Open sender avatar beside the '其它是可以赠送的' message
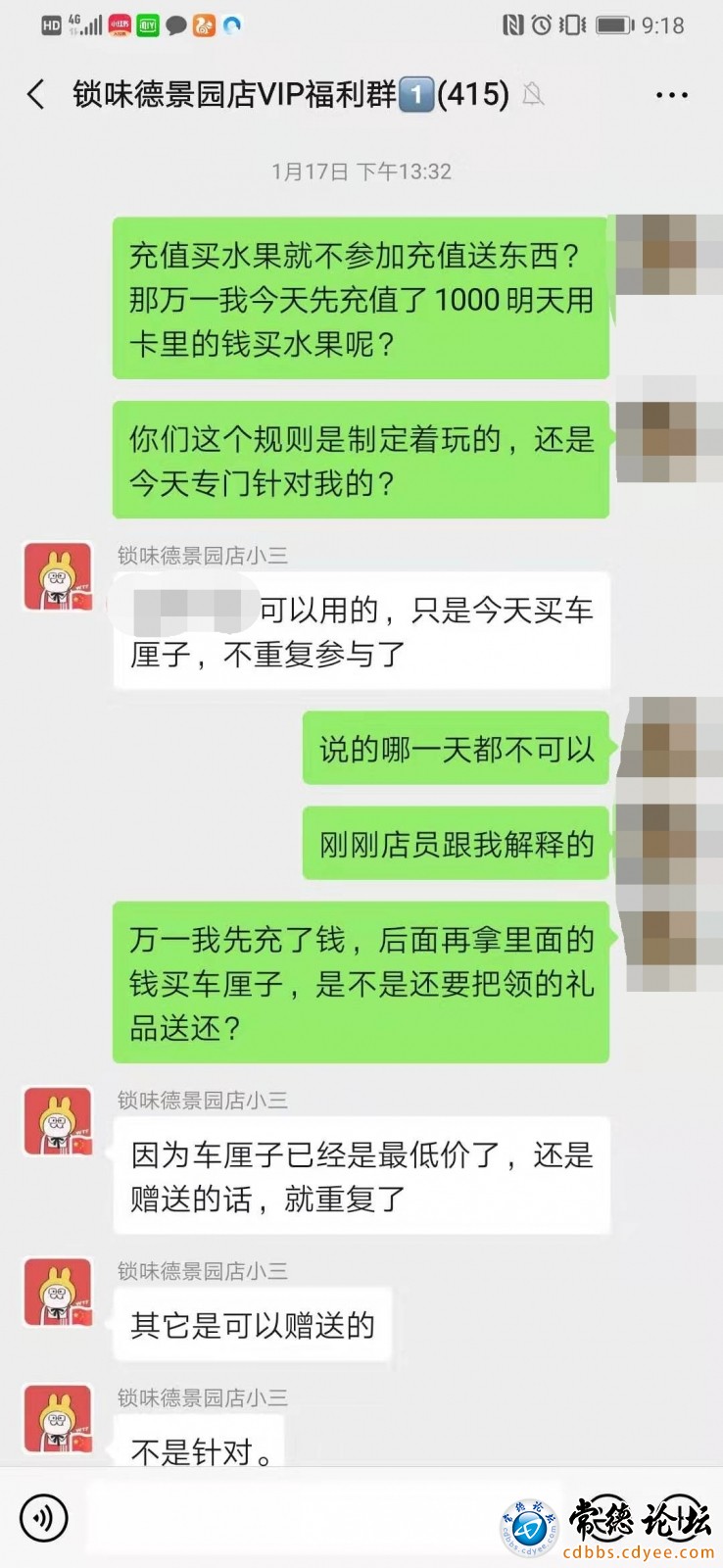Screen dimensions: 723x1568 point(58,1294)
